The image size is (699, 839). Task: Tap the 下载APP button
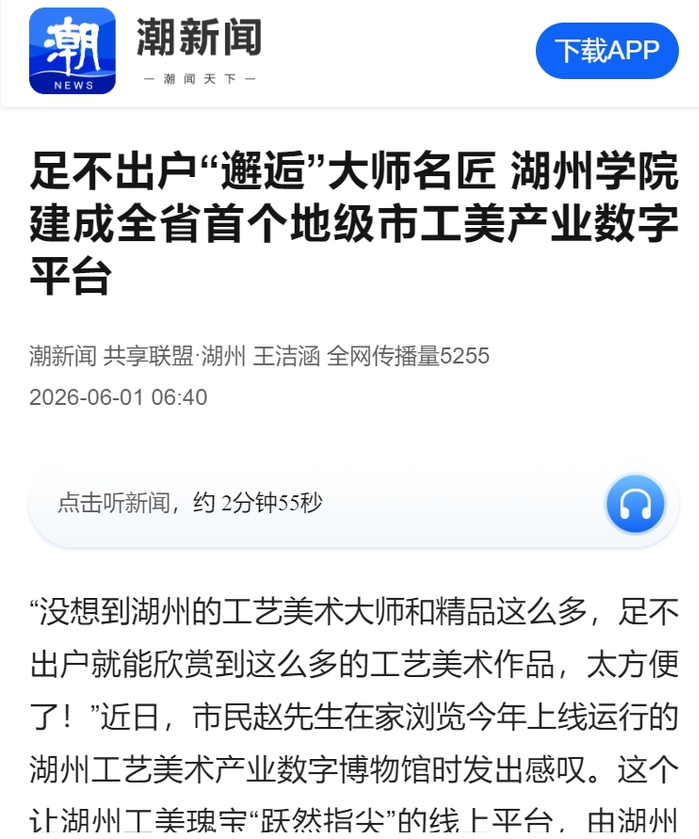(x=607, y=51)
